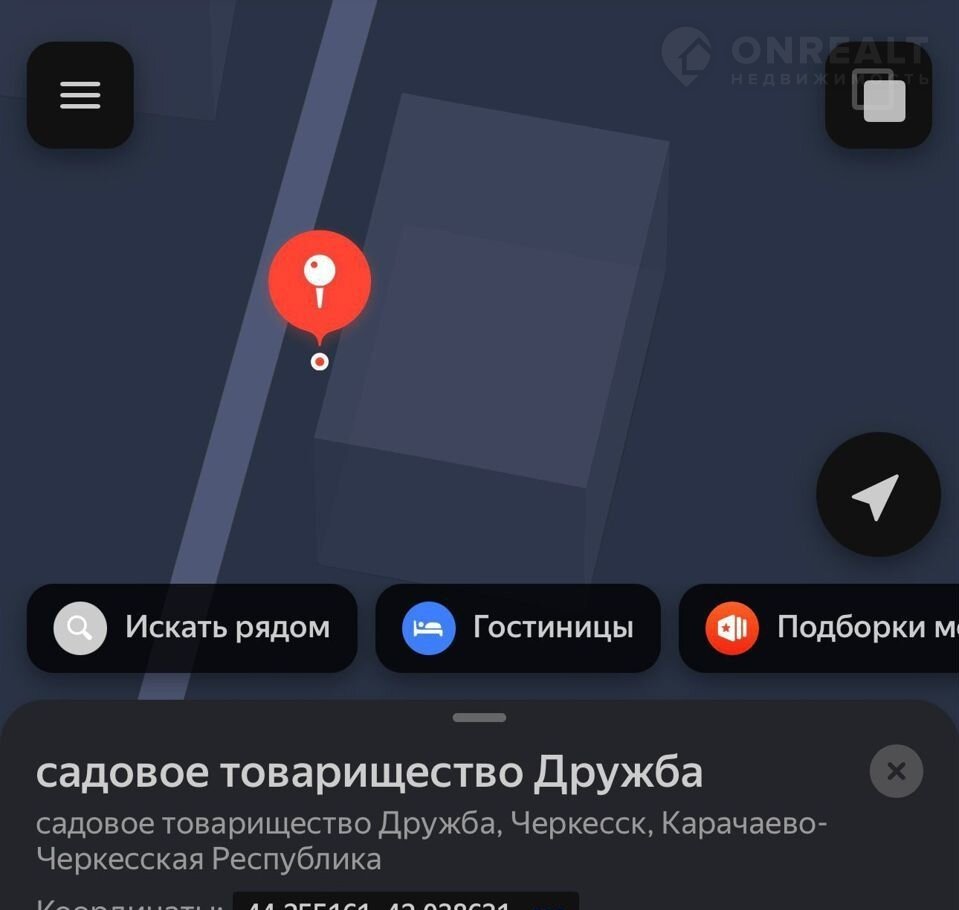Tap the red map pin
Screen dimensions: 959x910
click(320, 283)
